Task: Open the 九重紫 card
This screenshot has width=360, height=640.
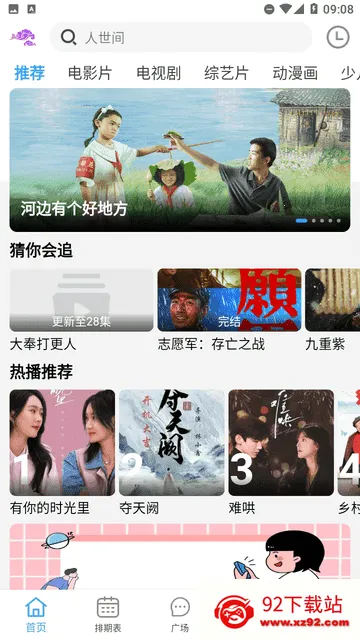Action: (333, 310)
